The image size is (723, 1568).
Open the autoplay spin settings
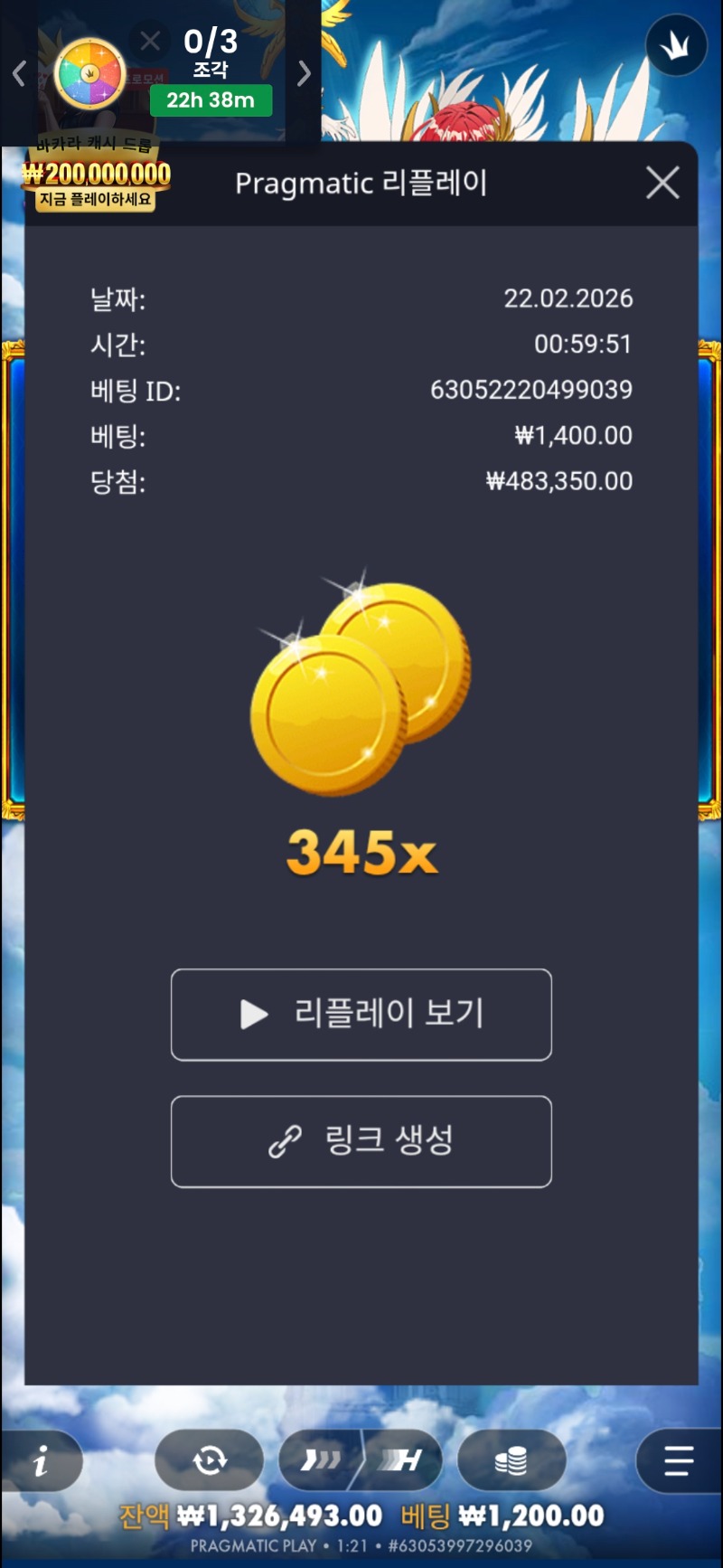coord(210,1460)
